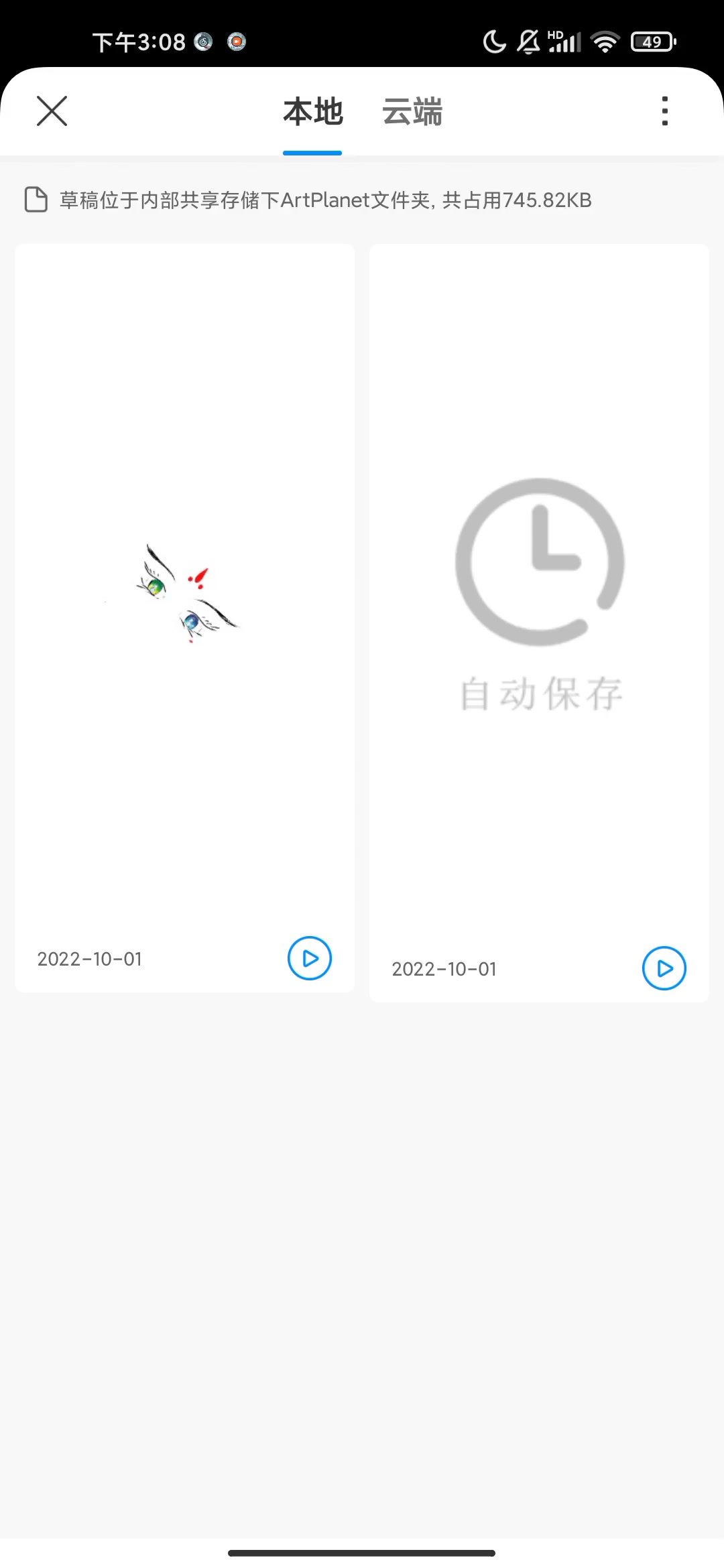Select the 本地 tab
Viewport: 724px width, 1568px height.
(x=312, y=112)
